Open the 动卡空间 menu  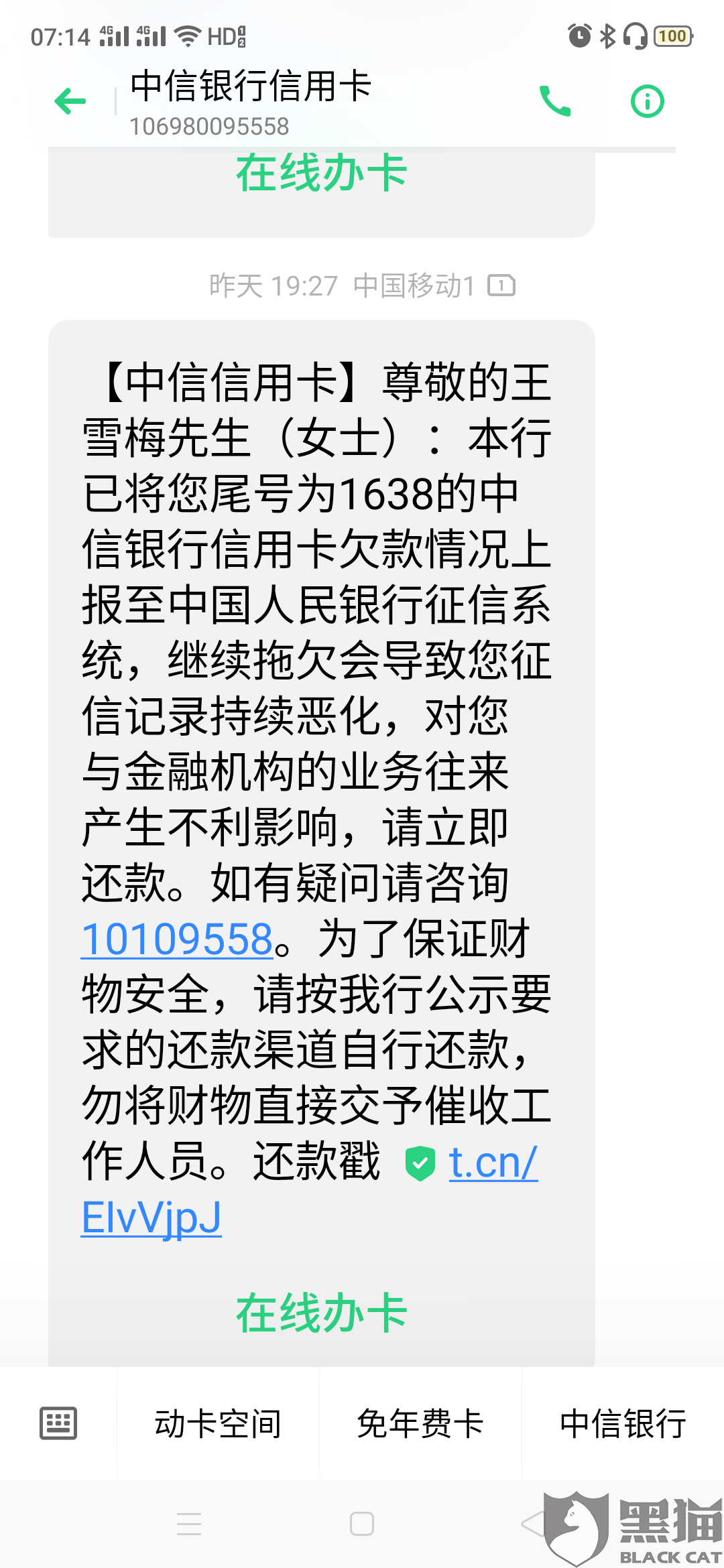[218, 1423]
